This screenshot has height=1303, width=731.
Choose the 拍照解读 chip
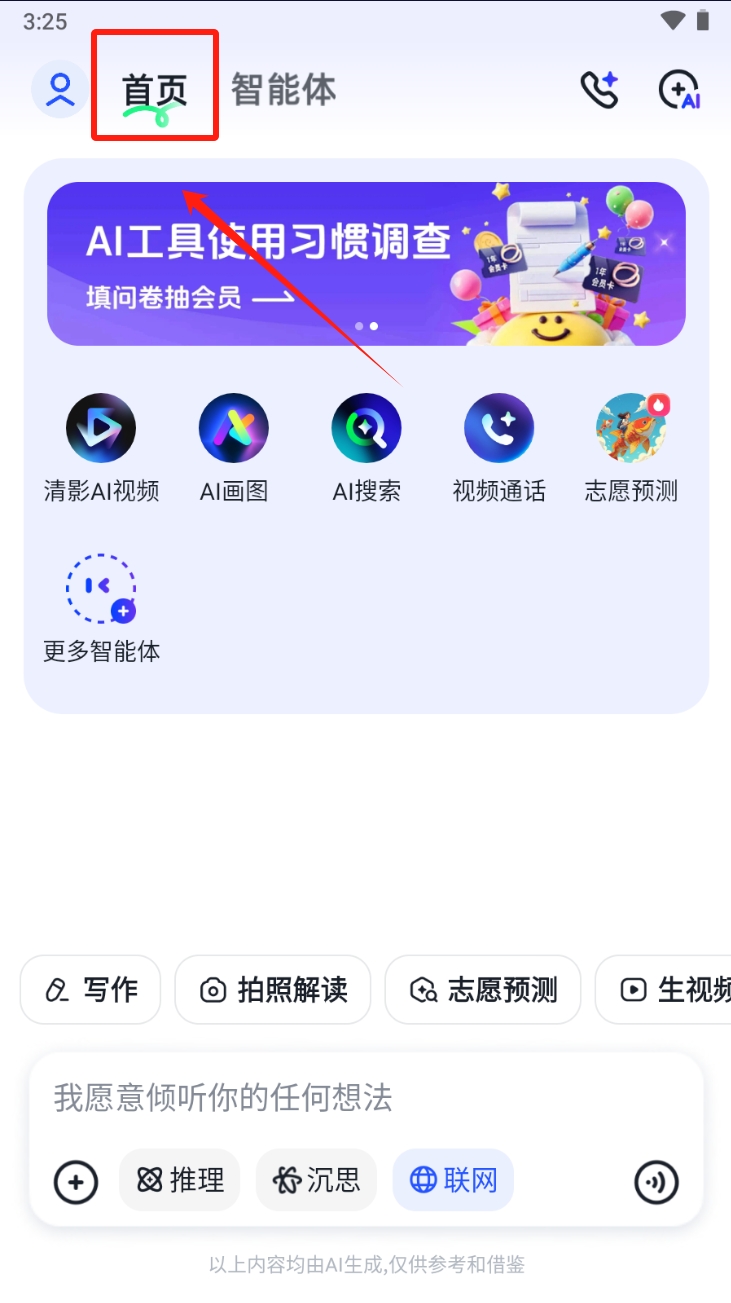click(273, 990)
